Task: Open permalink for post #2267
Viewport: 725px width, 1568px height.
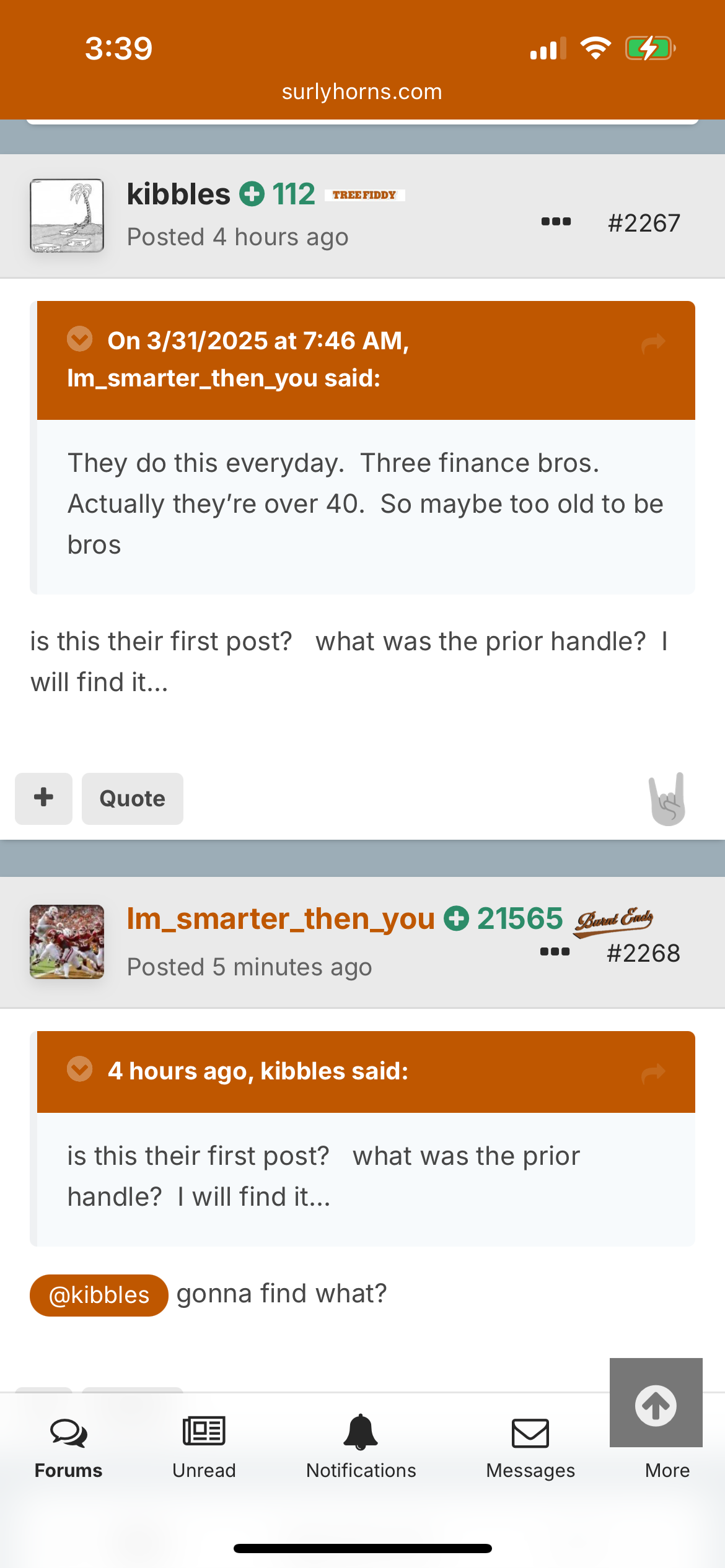Action: 644,223
